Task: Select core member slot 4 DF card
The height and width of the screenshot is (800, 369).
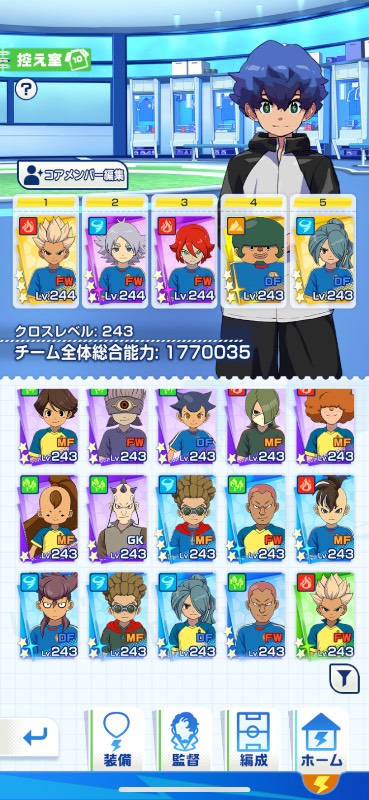Action: coord(253,252)
